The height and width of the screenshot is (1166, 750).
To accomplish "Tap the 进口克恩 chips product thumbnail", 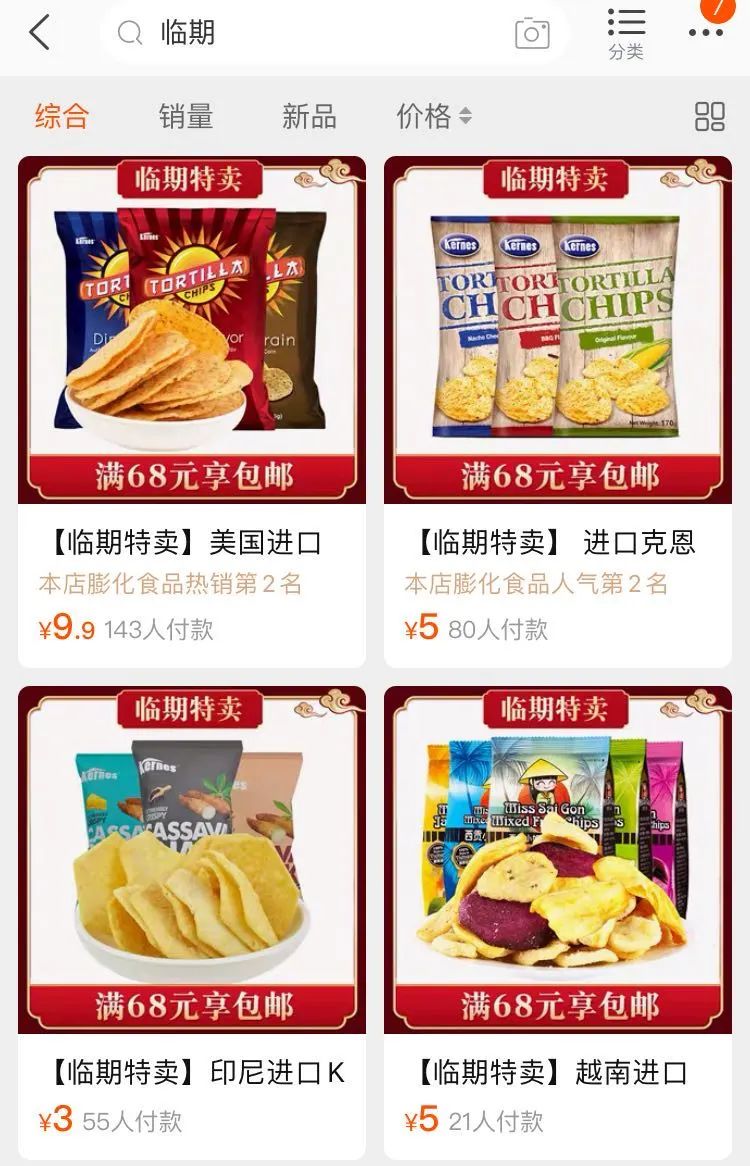I will coord(557,330).
